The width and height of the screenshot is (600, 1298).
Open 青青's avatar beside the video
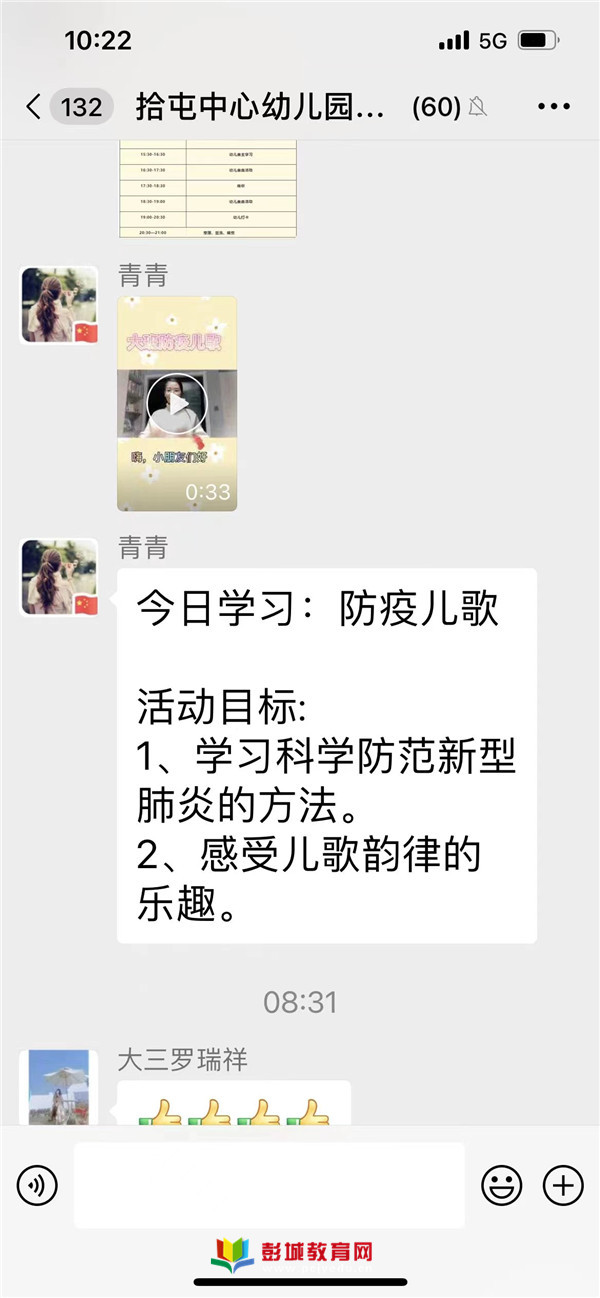[59, 305]
